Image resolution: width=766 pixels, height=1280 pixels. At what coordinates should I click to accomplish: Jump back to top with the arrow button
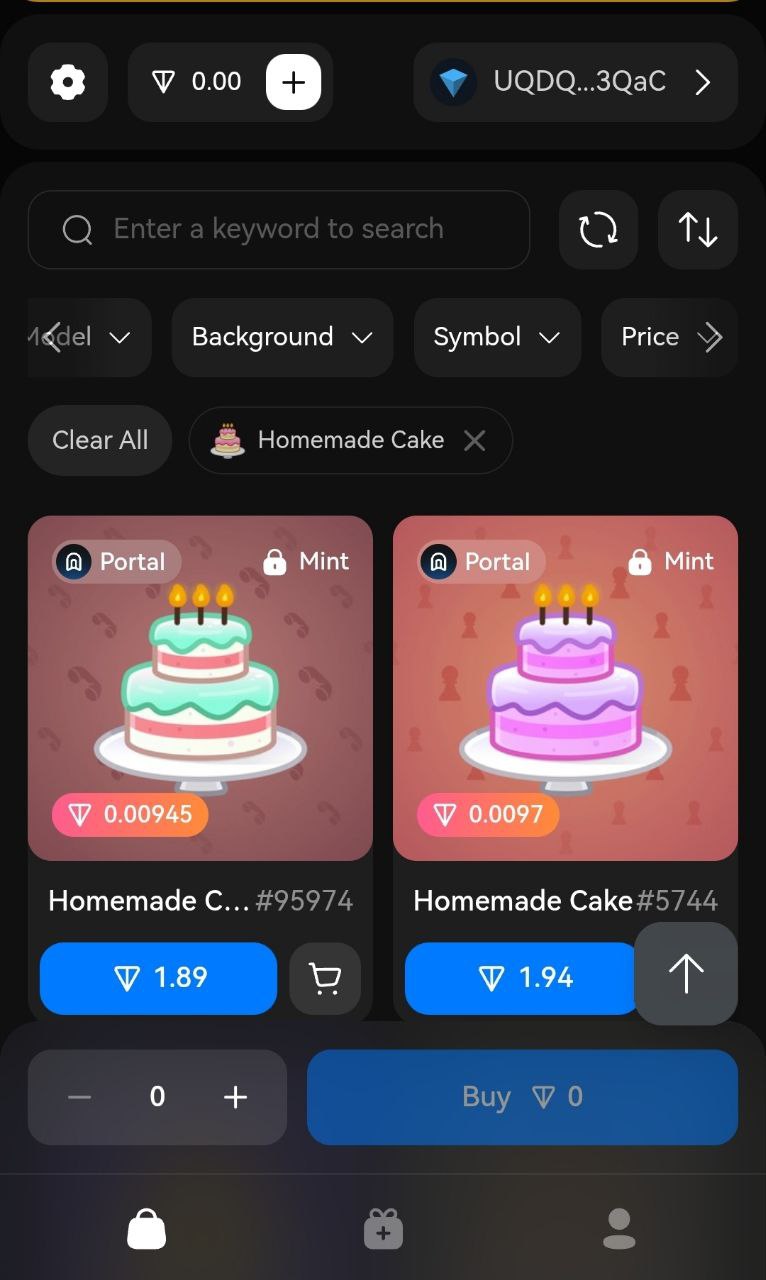[x=686, y=973]
